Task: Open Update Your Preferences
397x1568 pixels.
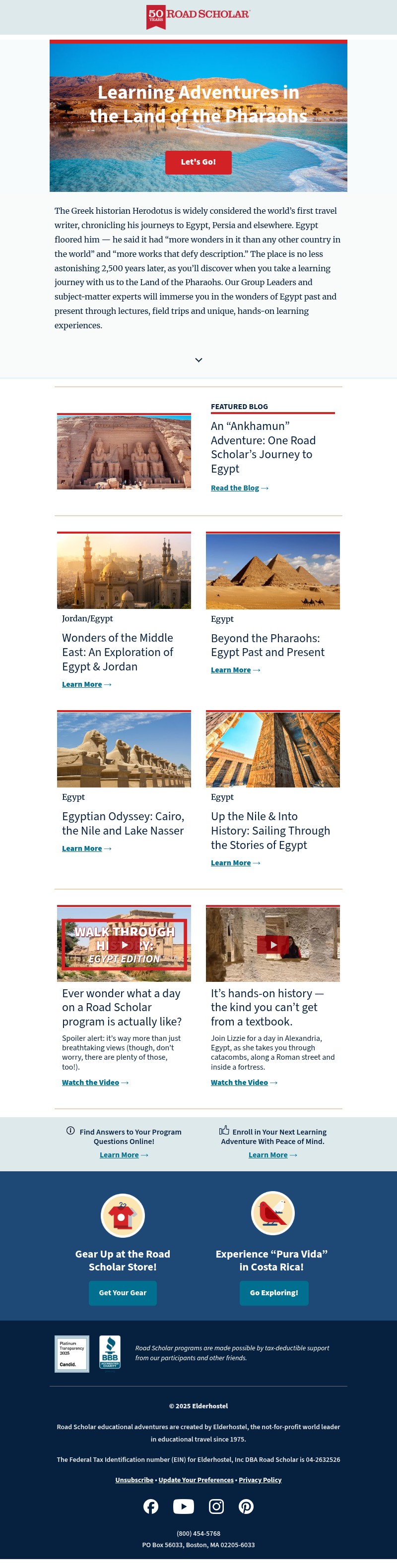Action: 196,1480
